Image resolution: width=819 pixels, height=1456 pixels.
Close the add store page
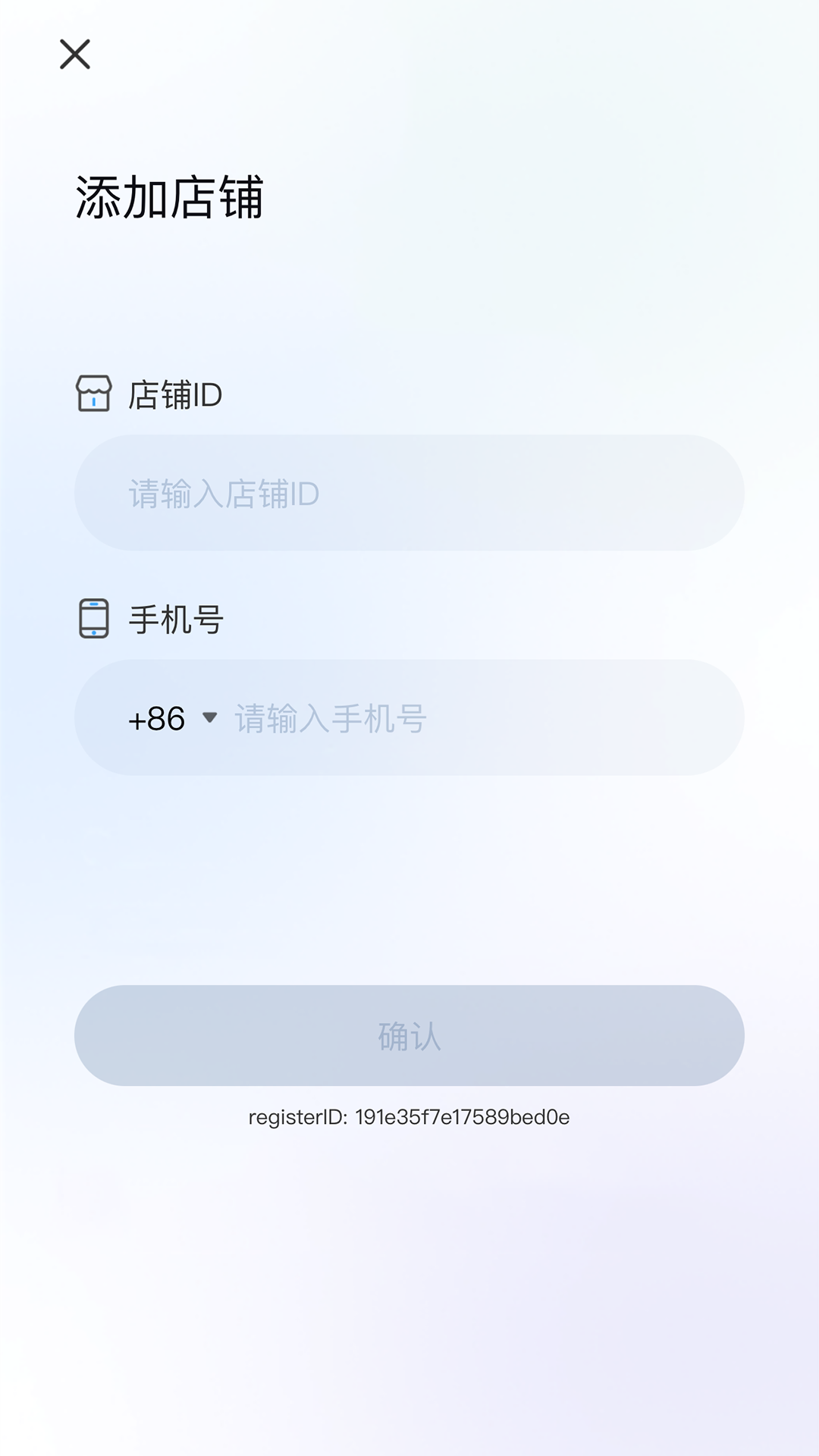(75, 55)
